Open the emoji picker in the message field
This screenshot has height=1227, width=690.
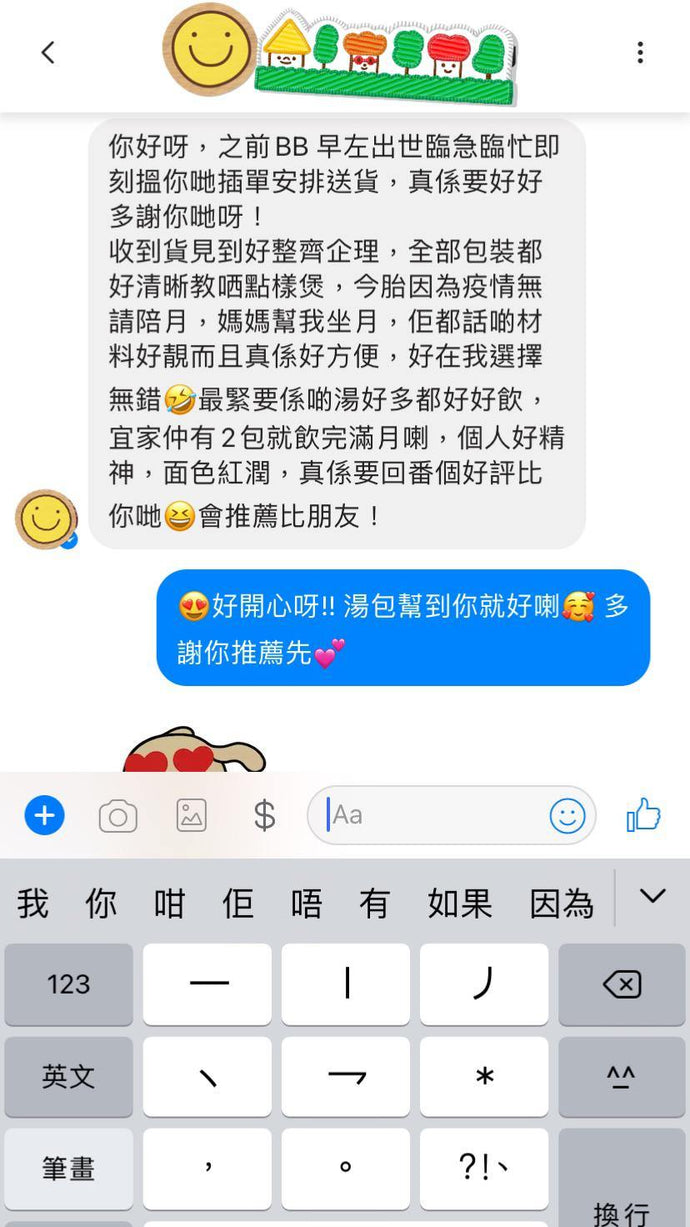tap(567, 816)
